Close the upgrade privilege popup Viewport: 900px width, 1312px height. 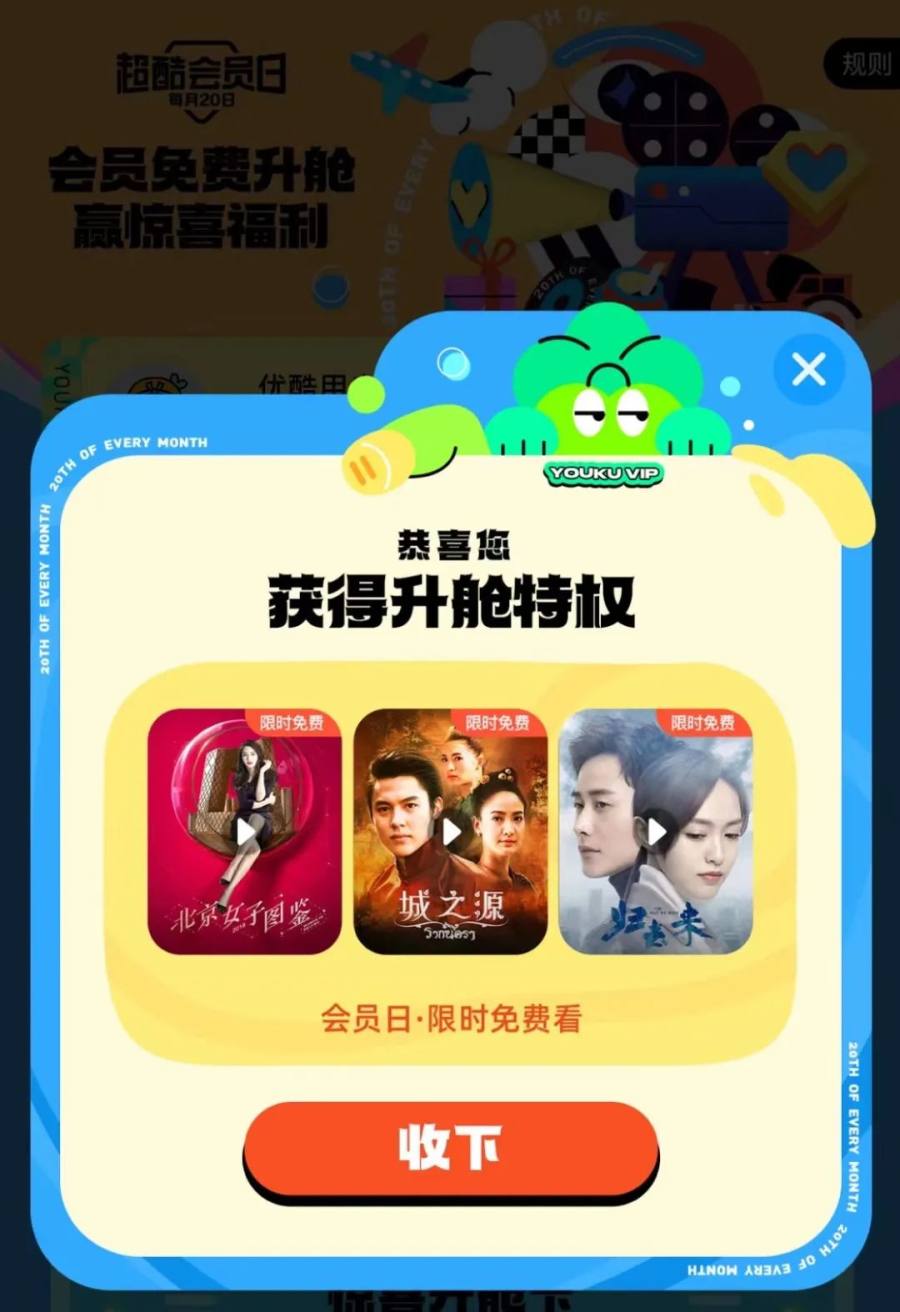click(x=808, y=370)
